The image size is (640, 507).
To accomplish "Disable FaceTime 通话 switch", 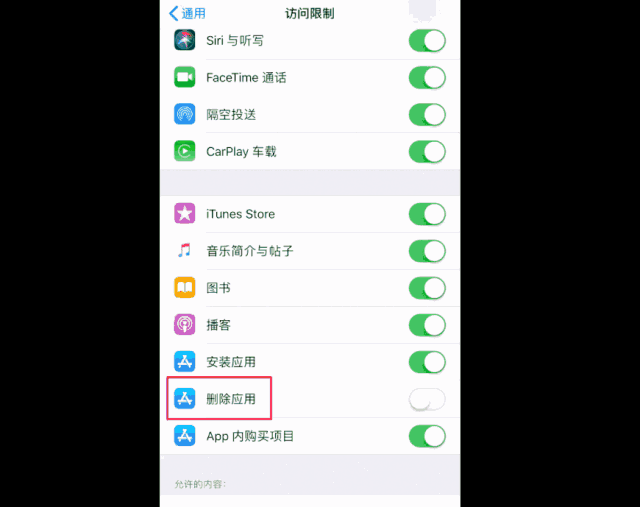I will point(427,78).
